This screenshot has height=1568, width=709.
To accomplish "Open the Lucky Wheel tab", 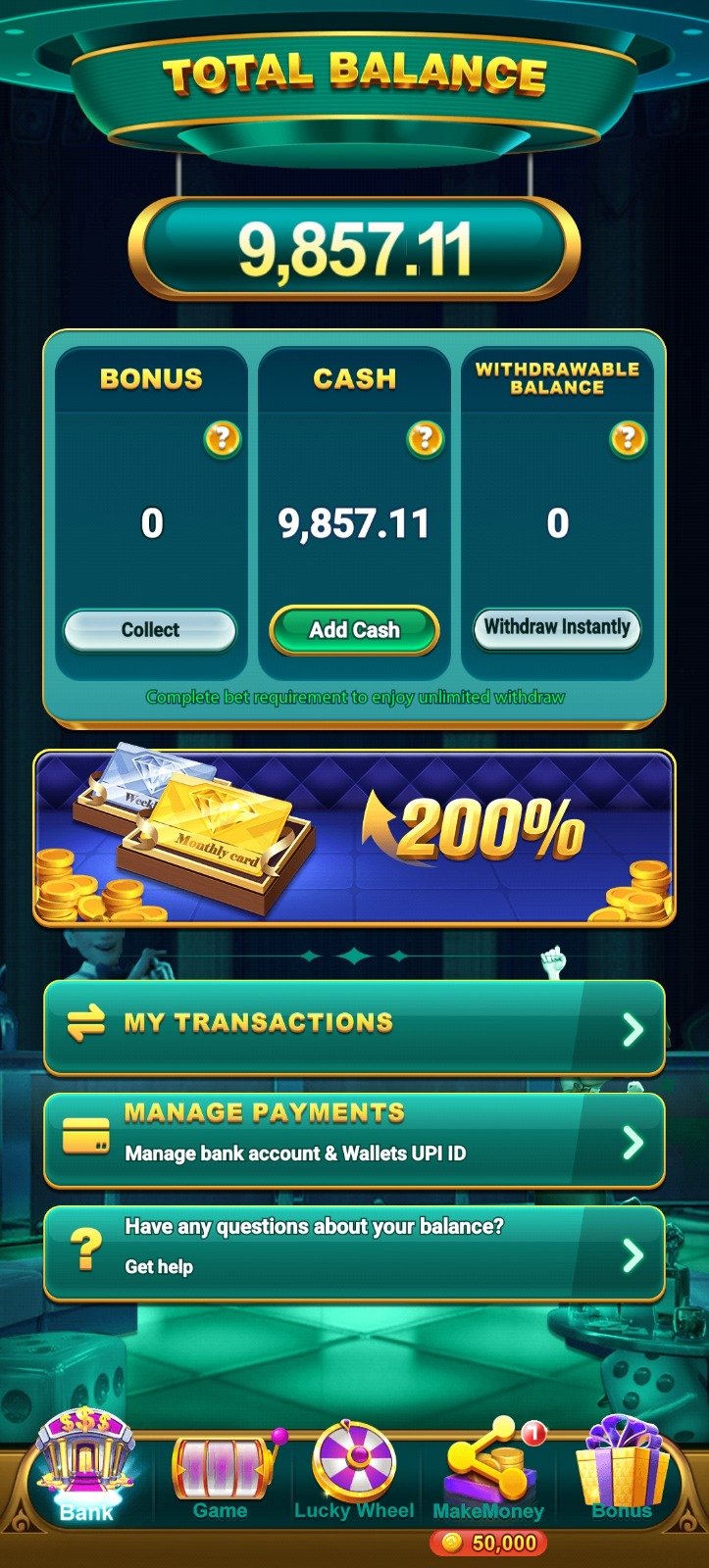I will [x=354, y=1473].
